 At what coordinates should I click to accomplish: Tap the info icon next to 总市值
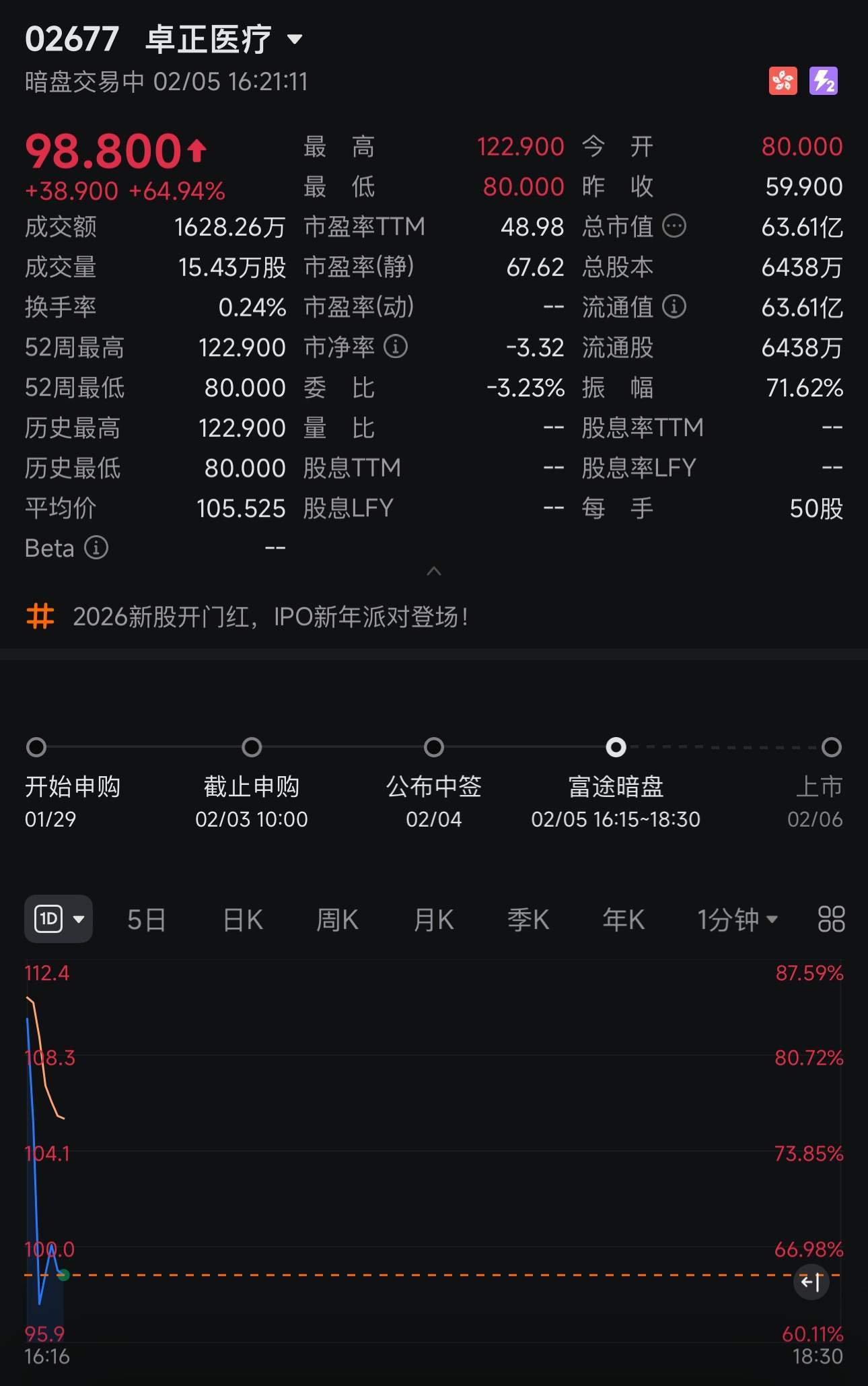(674, 226)
